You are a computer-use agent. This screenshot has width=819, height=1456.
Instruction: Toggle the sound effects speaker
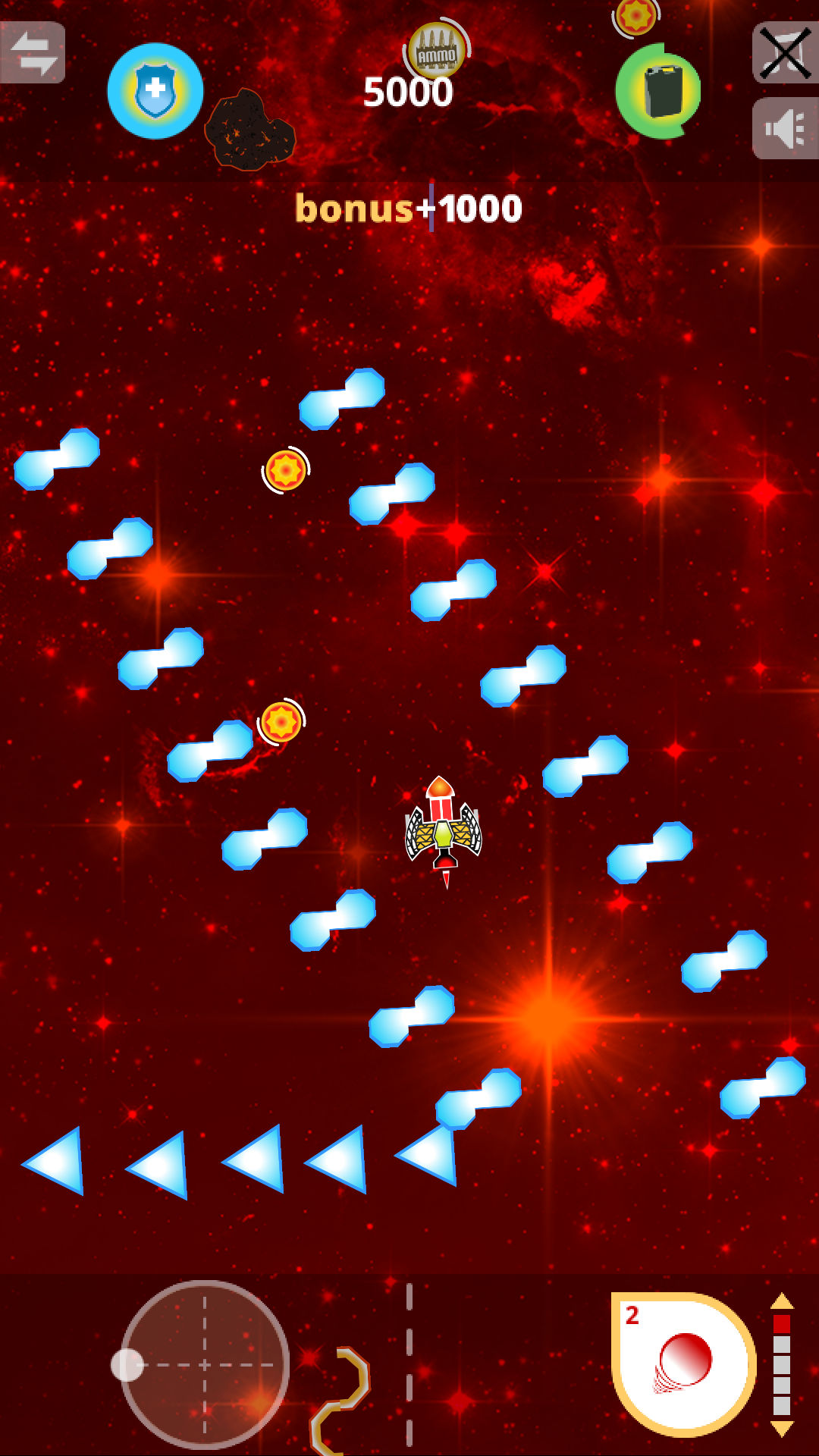(785, 128)
